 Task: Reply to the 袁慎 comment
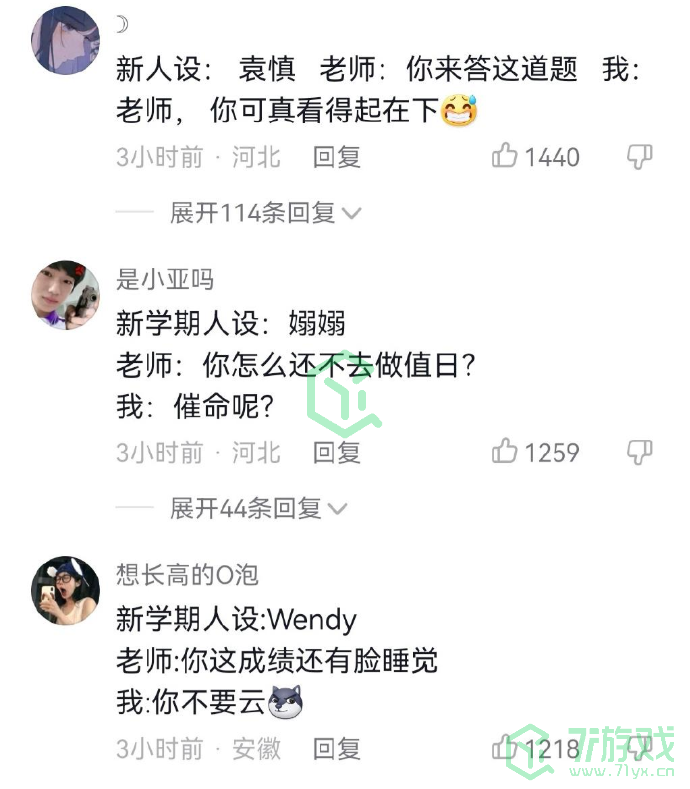pos(336,157)
